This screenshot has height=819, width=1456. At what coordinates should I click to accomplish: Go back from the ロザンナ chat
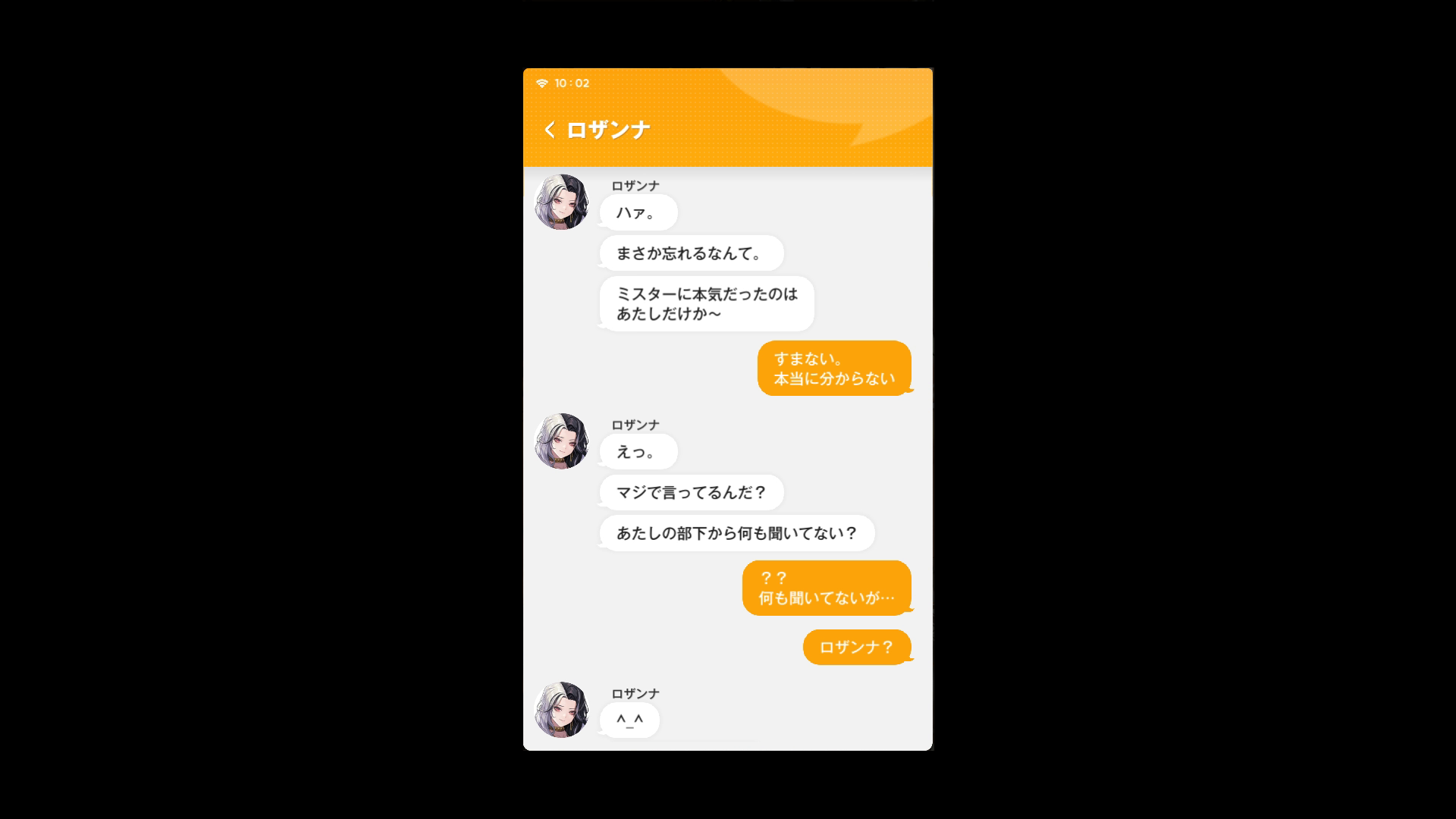[x=550, y=130]
